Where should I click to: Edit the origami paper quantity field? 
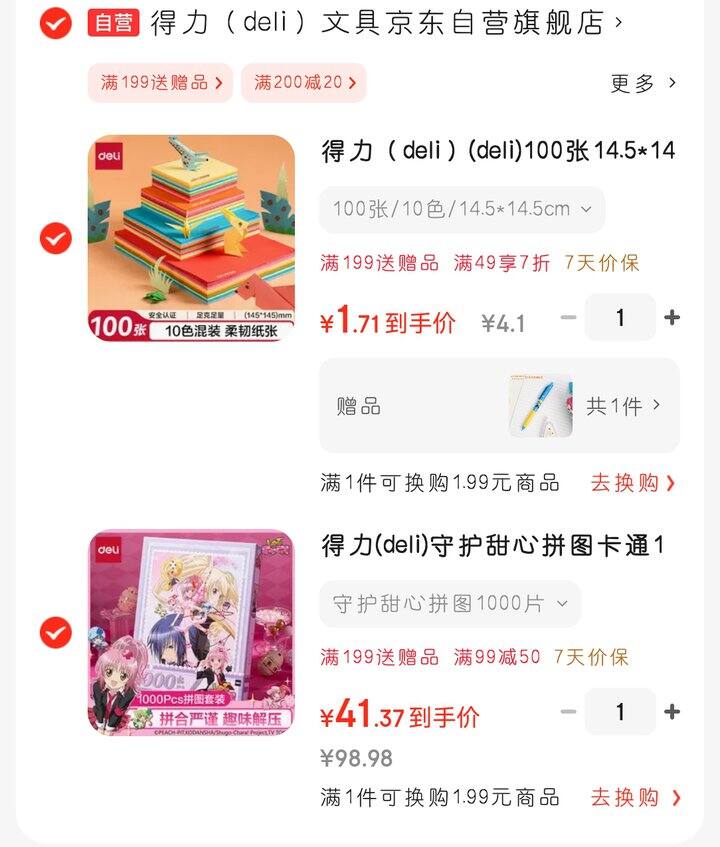620,317
